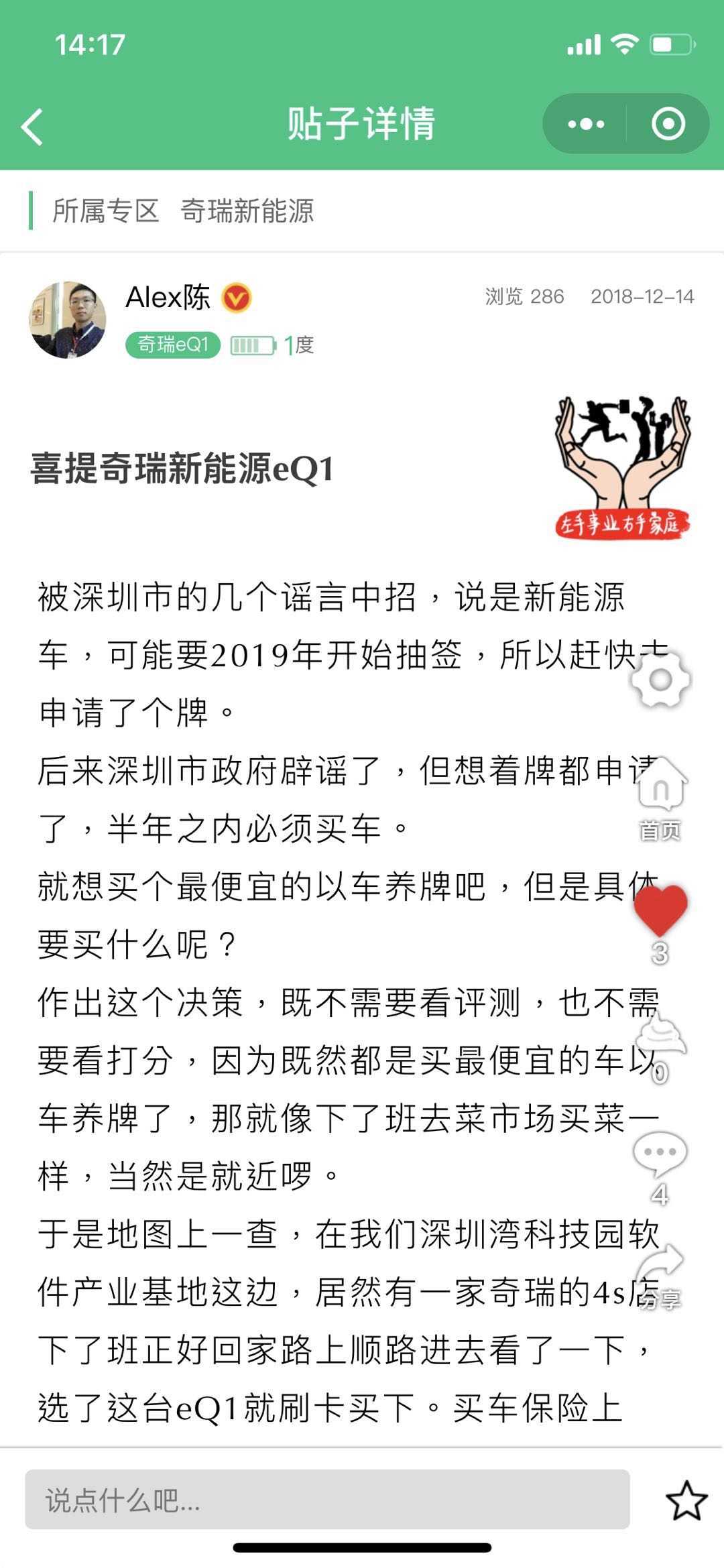Screen dimensions: 724x1568
Task: Bookmark the post with the star icon
Action: [x=686, y=1501]
